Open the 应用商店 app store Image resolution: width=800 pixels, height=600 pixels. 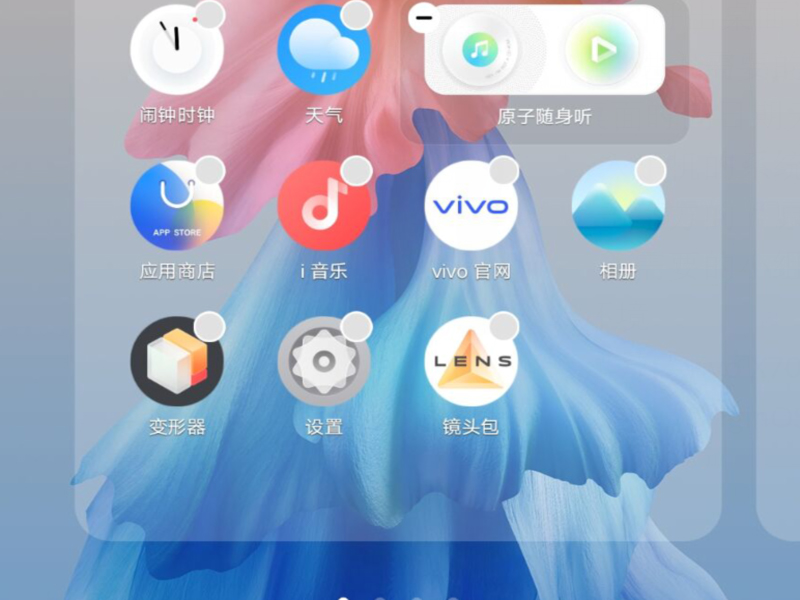point(176,205)
